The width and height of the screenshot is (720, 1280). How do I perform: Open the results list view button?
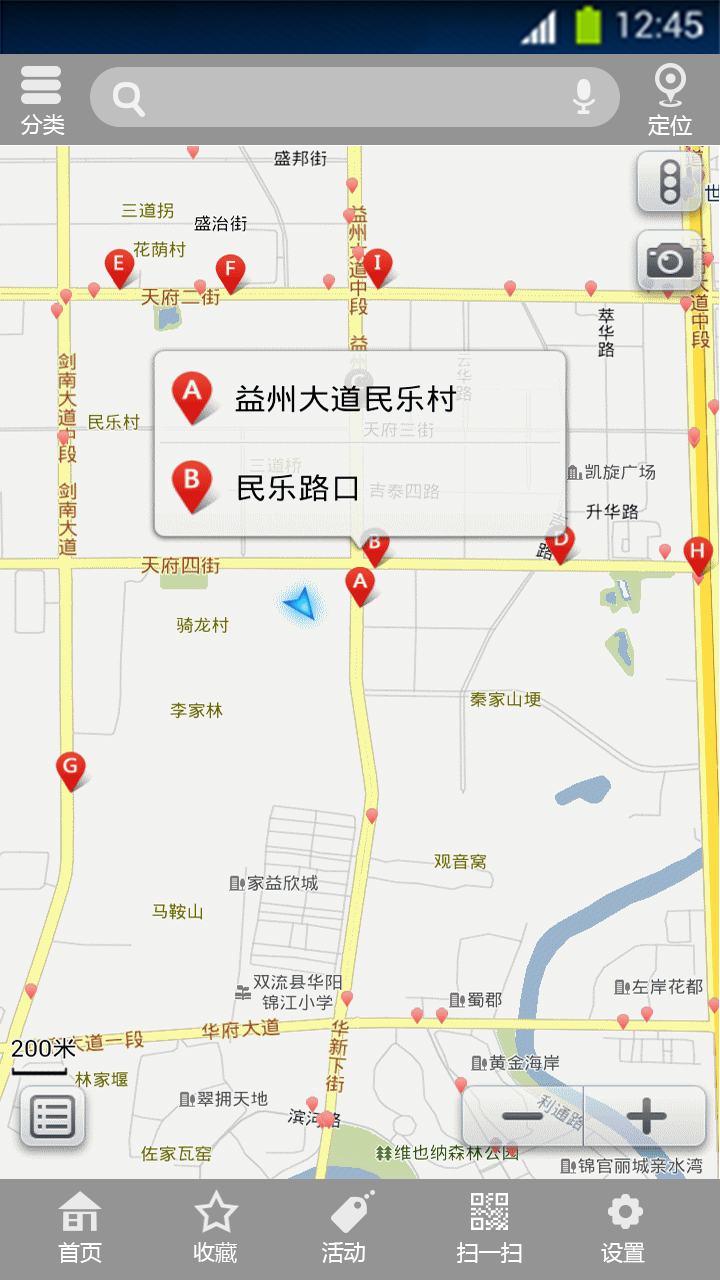tap(52, 1117)
